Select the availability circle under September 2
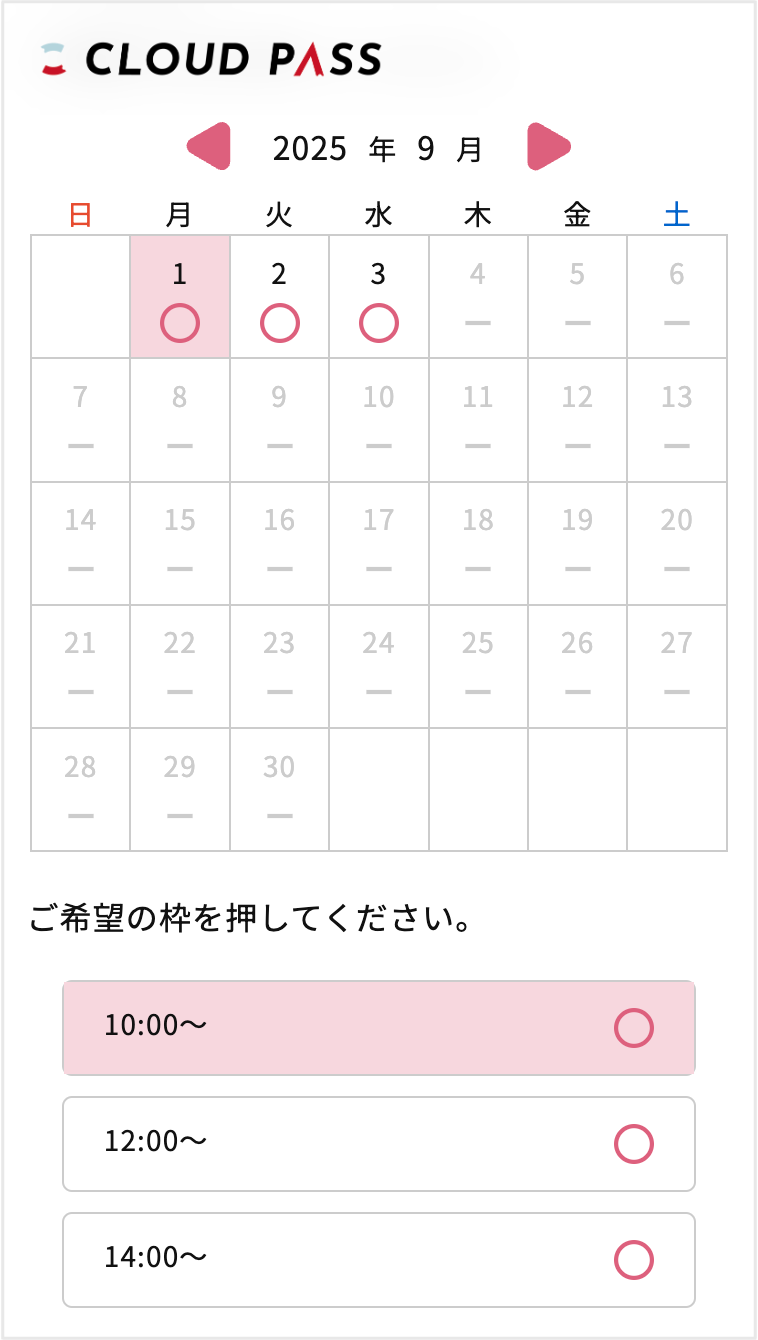The height and width of the screenshot is (1340, 758). pyautogui.click(x=279, y=323)
